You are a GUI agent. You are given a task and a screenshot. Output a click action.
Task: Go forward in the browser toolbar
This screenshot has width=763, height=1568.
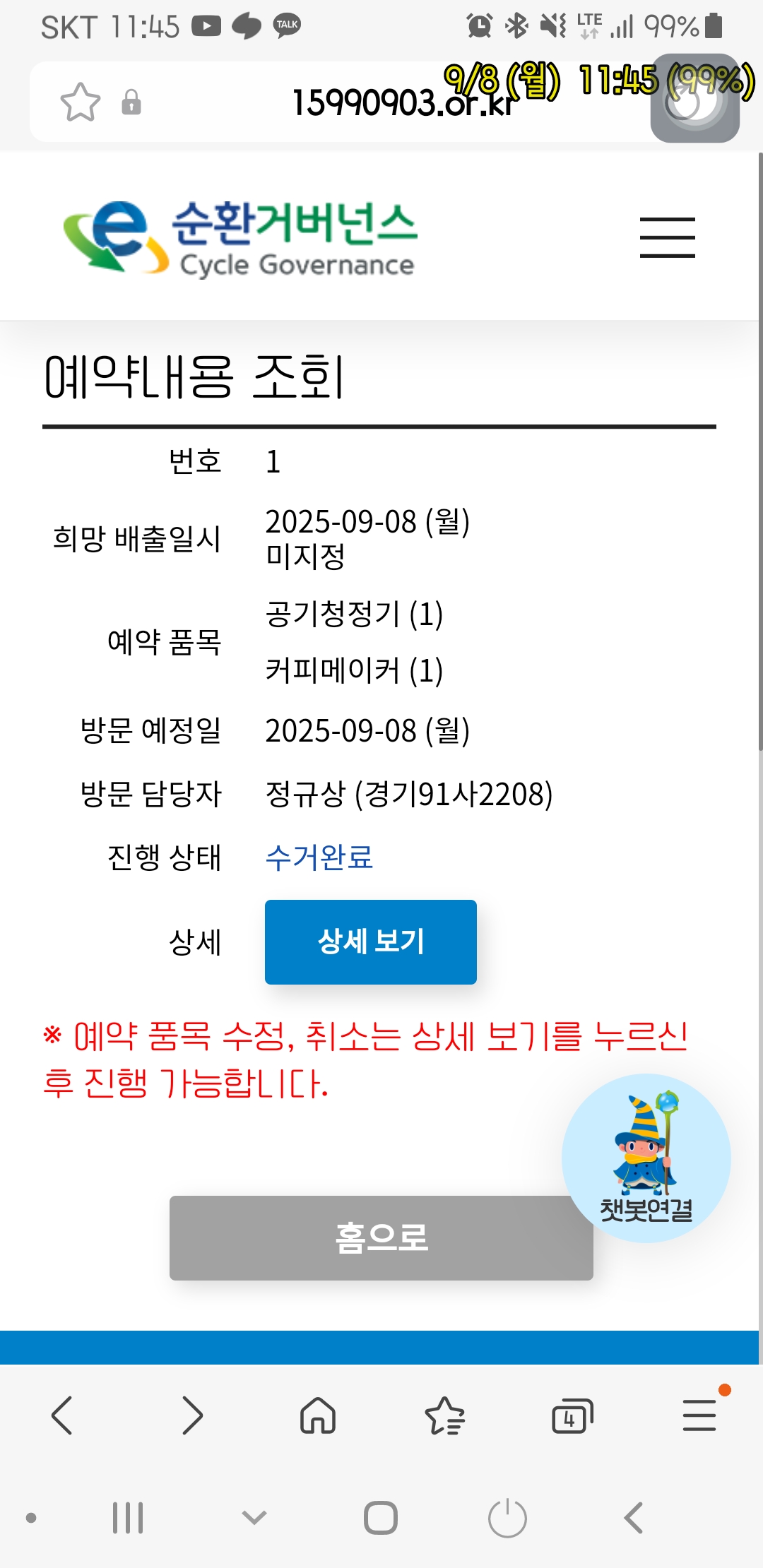[x=191, y=1415]
